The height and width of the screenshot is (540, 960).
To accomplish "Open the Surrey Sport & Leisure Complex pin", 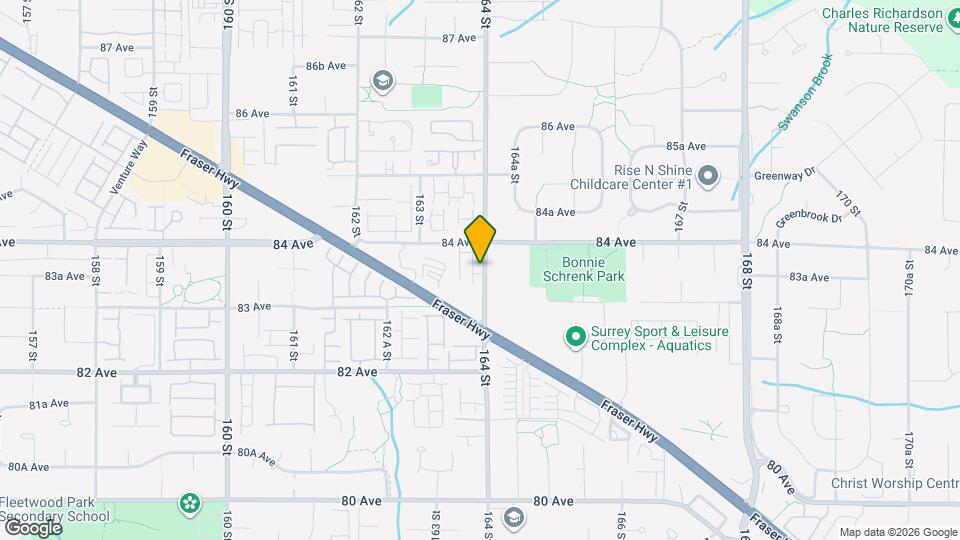I will [x=575, y=337].
